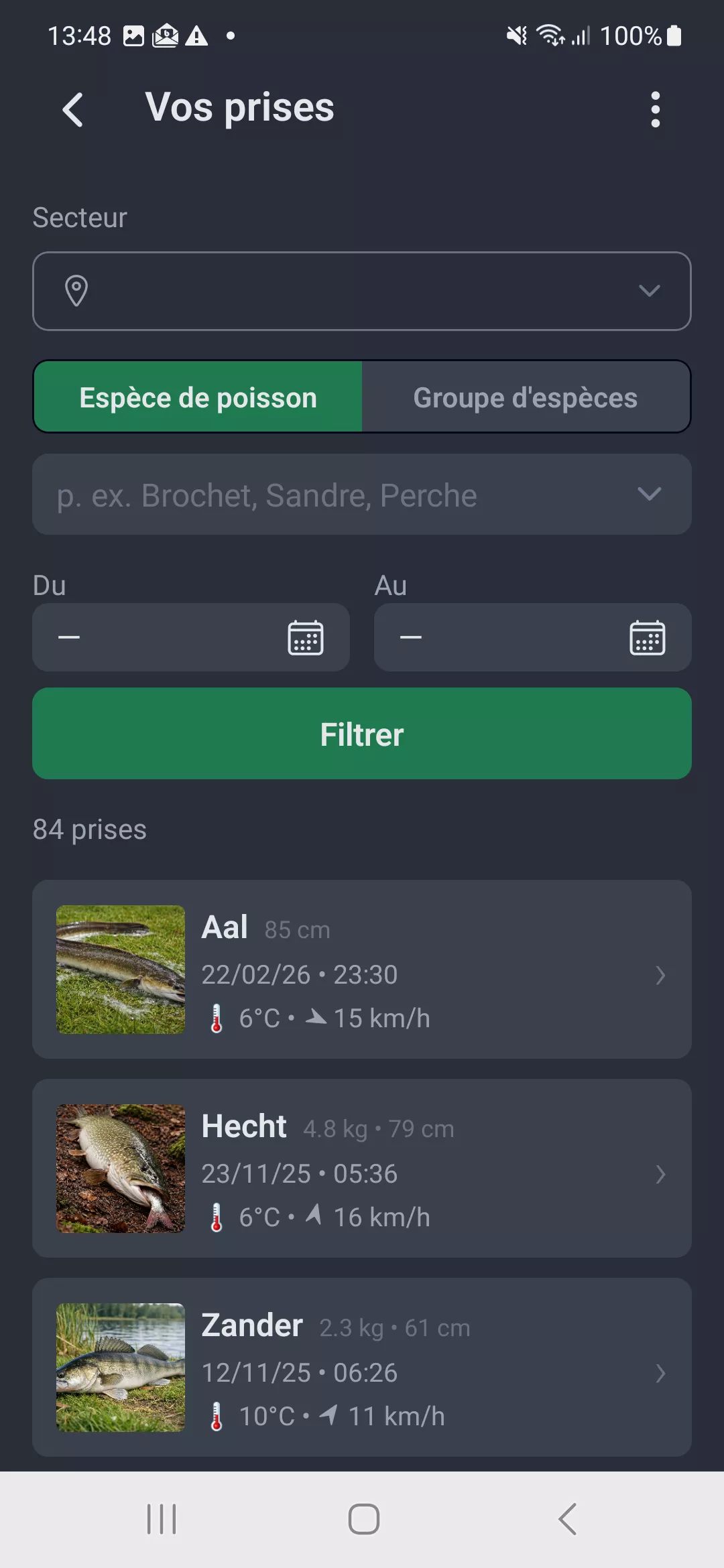Open the three-dot overflow menu

(x=655, y=109)
